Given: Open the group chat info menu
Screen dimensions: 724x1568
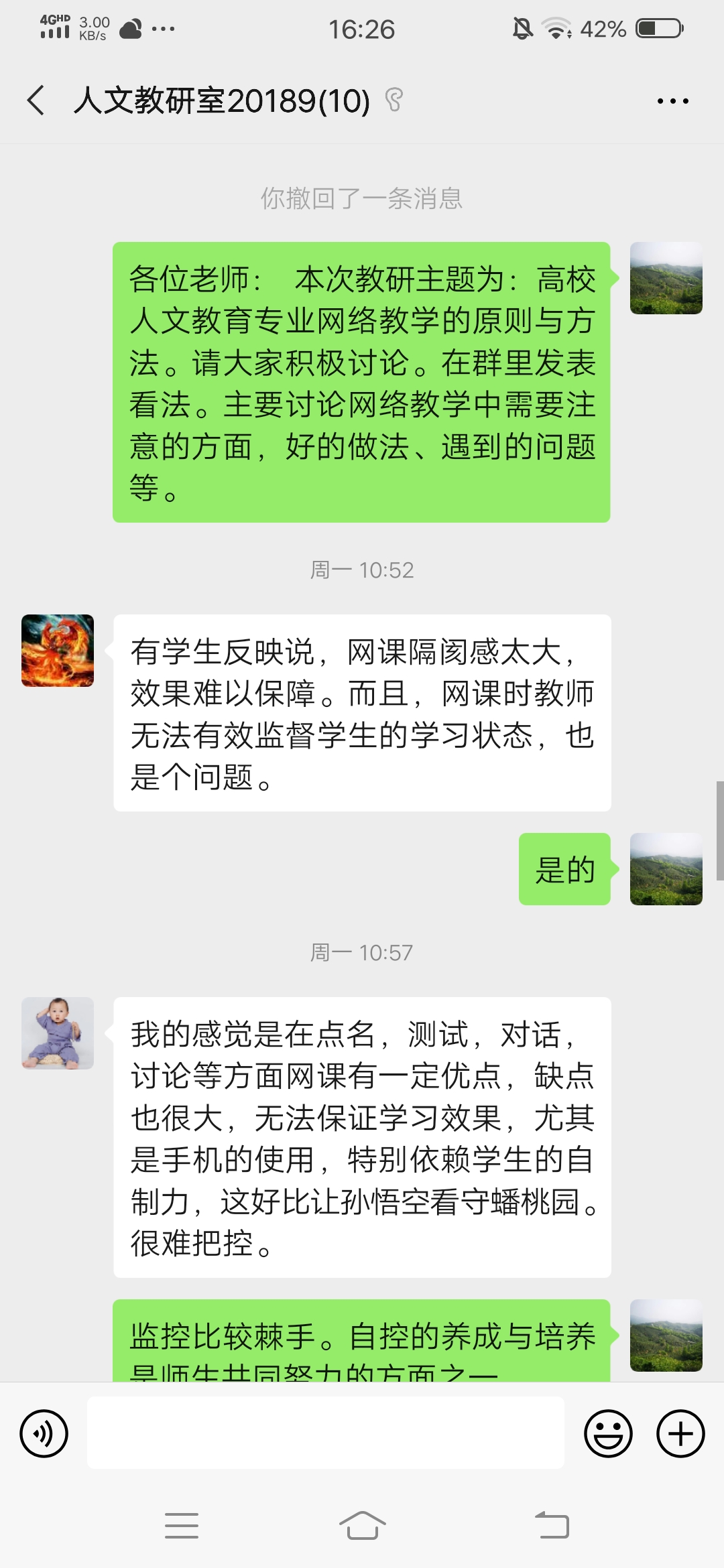Looking at the screenshot, I should (x=672, y=101).
